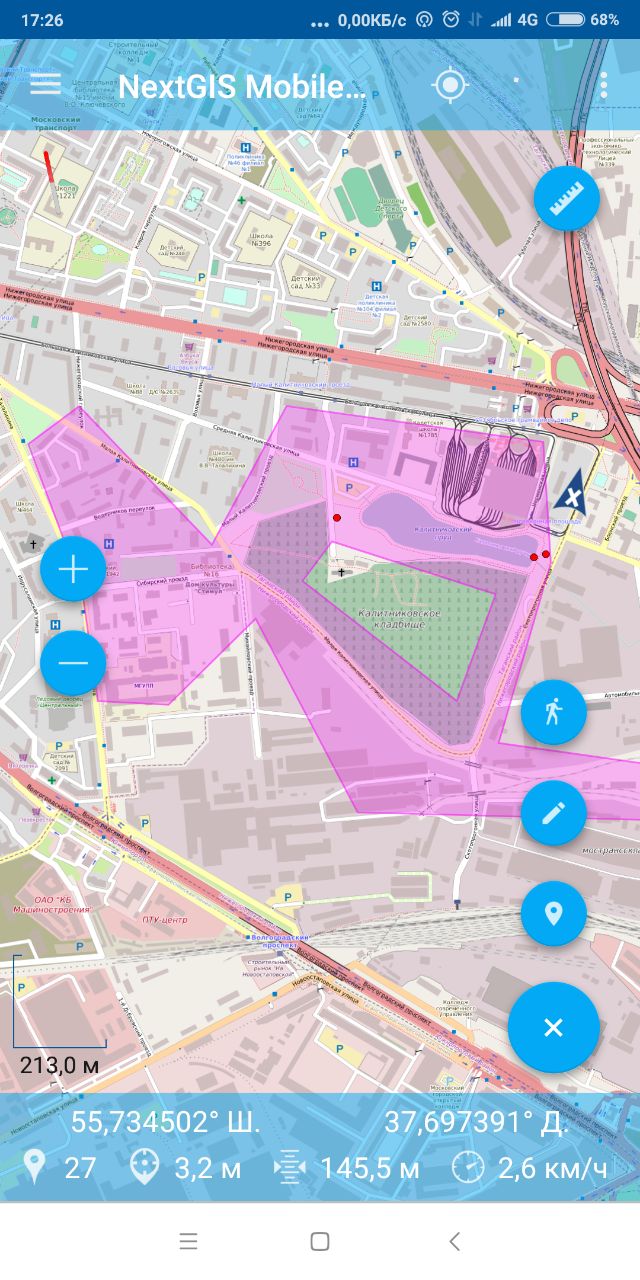
Task: Tap the system back button
Action: pyautogui.click(x=454, y=1242)
